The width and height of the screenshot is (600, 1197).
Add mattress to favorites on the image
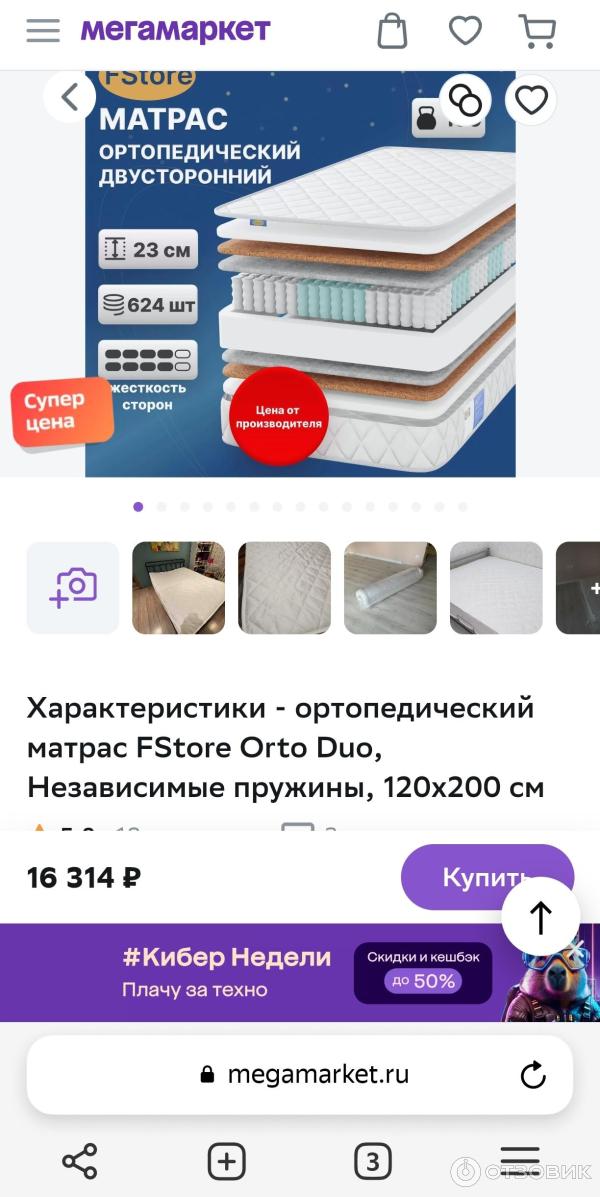[531, 99]
